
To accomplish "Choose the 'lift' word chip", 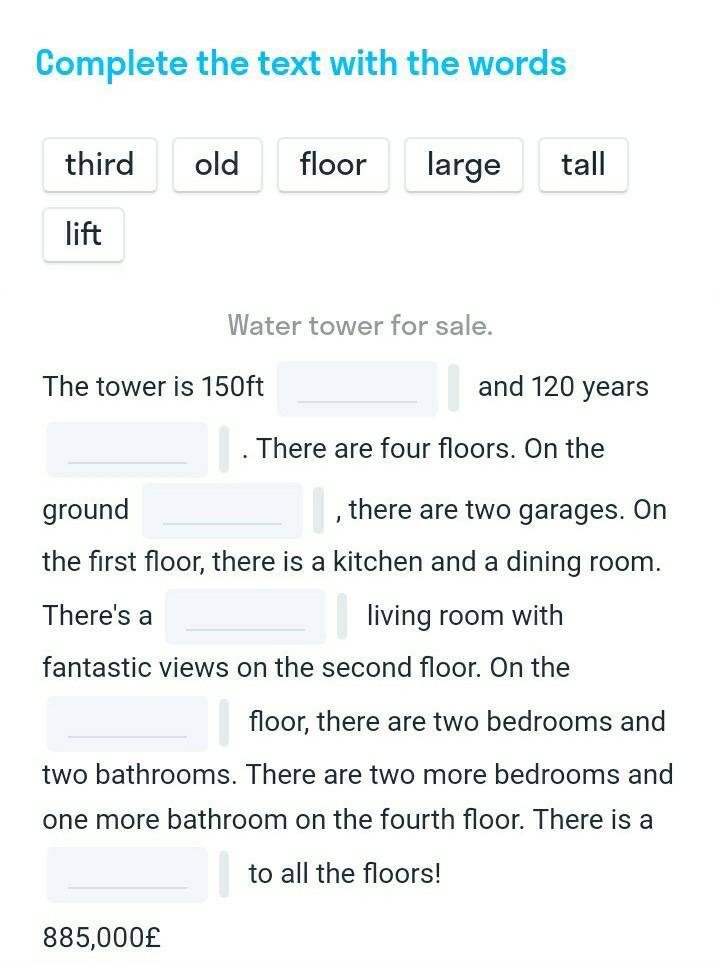I will 83,234.
